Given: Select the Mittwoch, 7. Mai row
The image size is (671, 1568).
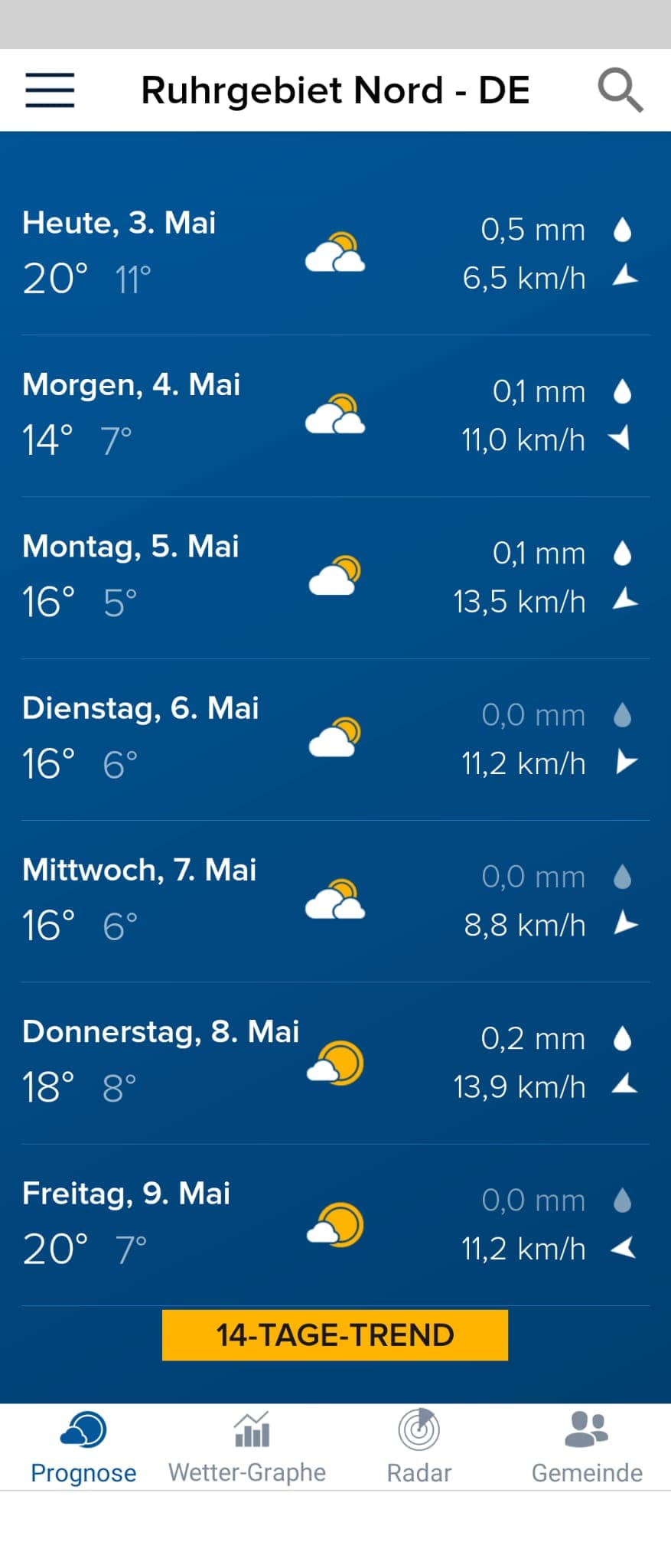Looking at the screenshot, I should [x=335, y=900].
